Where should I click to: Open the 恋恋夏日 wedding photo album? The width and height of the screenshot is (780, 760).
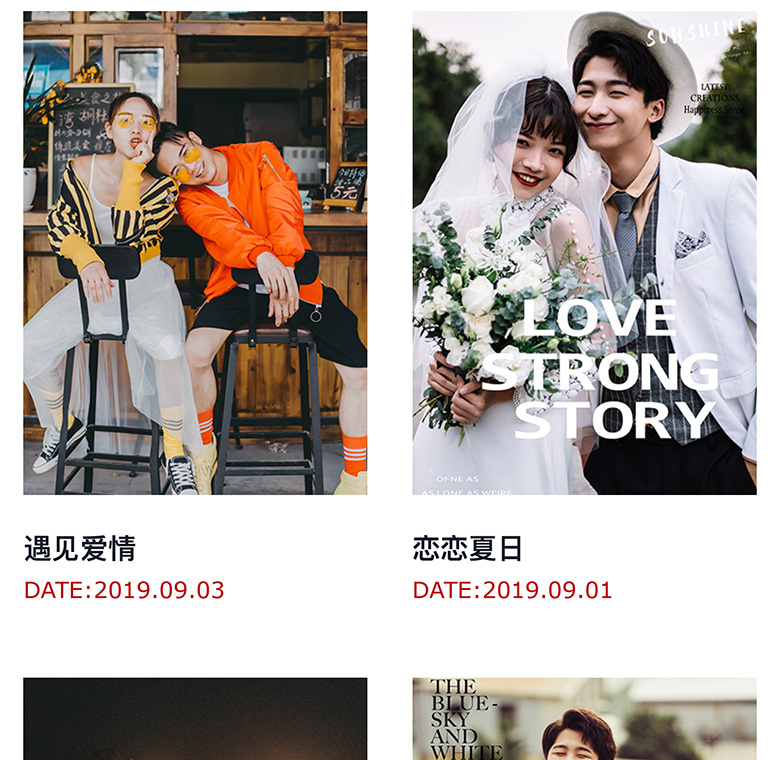584,253
